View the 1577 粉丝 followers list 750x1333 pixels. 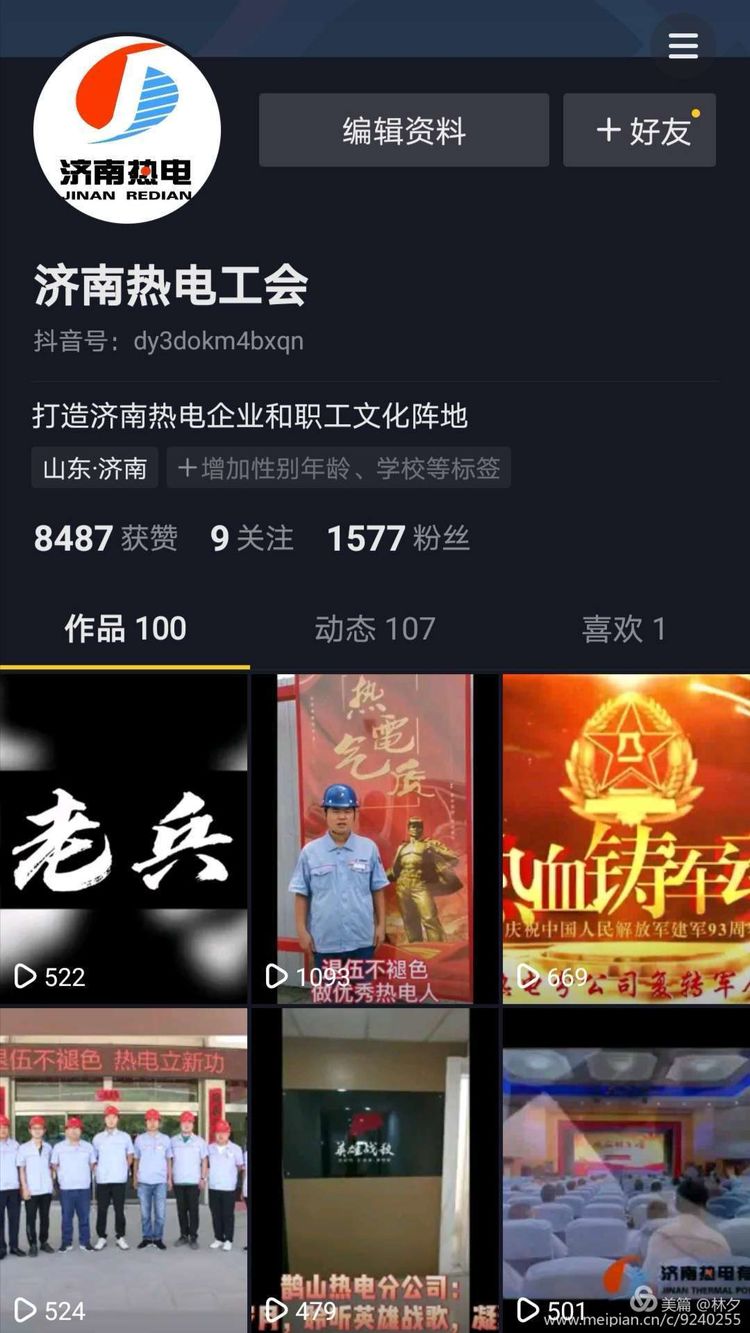click(398, 538)
